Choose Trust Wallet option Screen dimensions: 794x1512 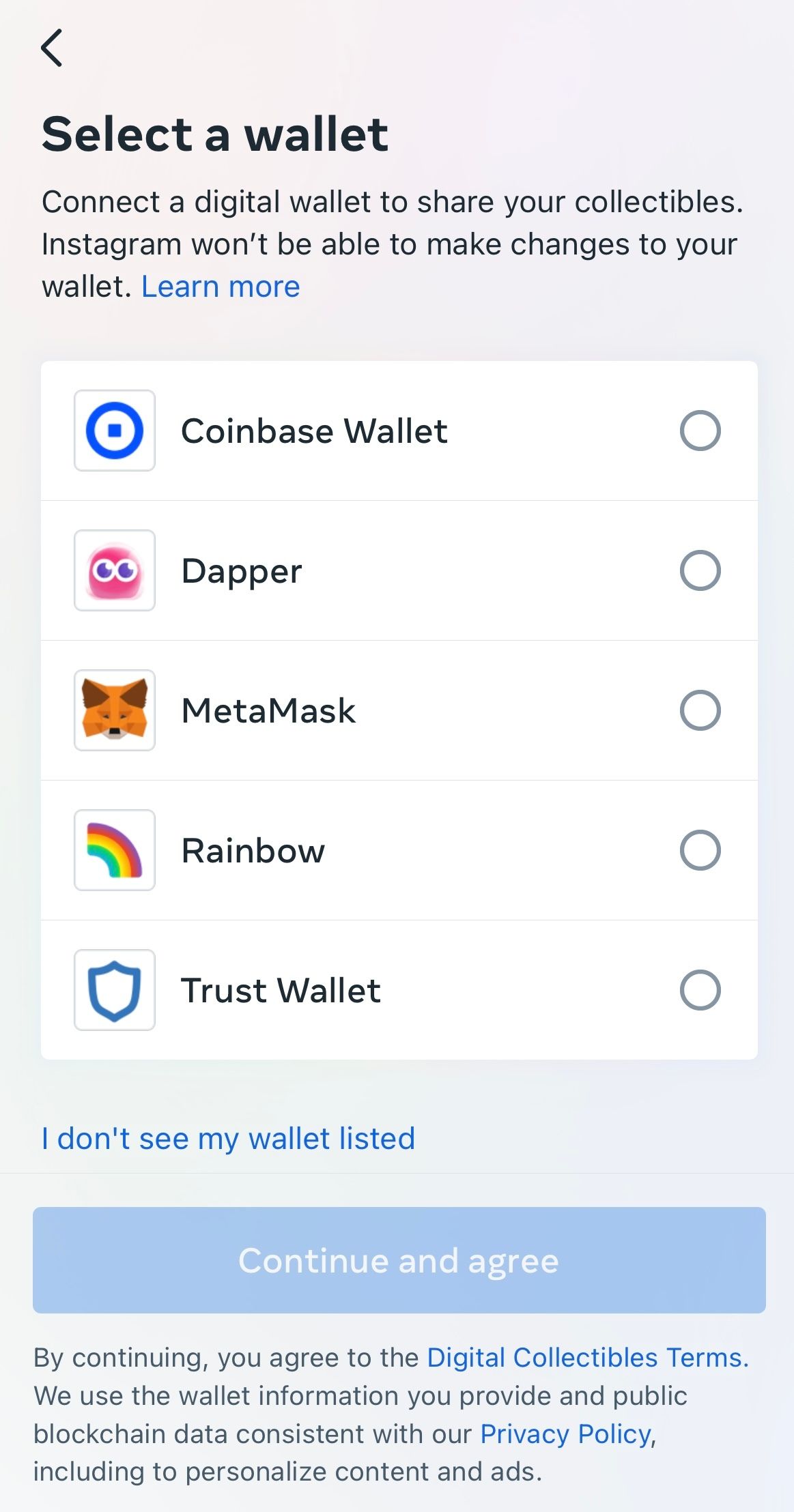(x=700, y=990)
